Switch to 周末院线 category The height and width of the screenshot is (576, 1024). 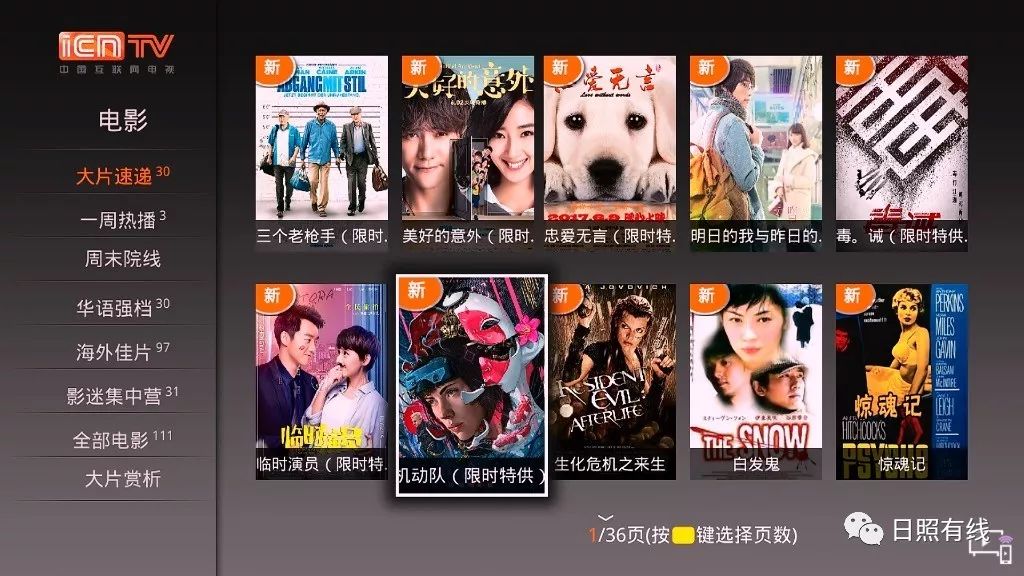click(x=122, y=259)
